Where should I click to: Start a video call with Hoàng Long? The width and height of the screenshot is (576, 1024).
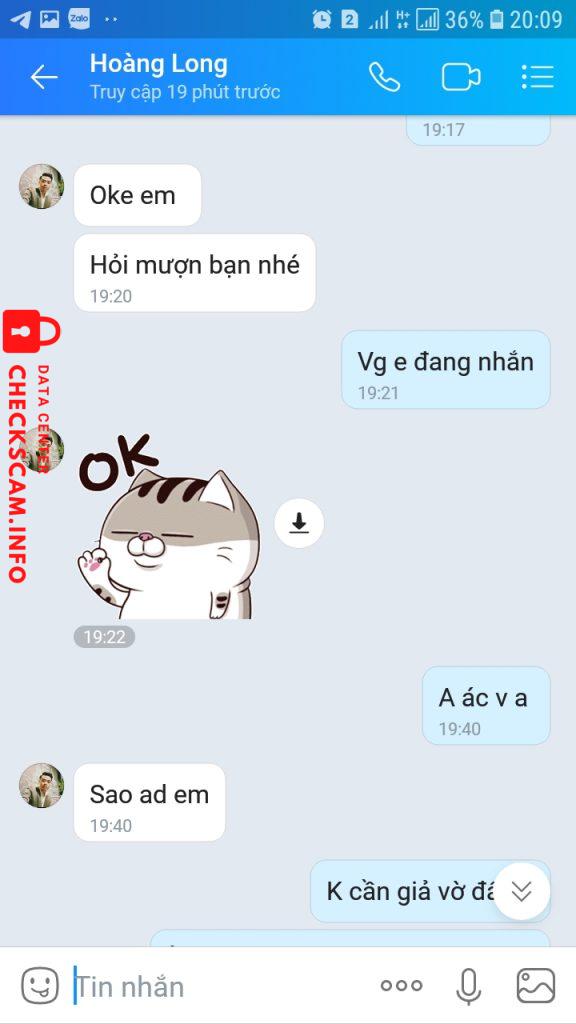[460, 77]
